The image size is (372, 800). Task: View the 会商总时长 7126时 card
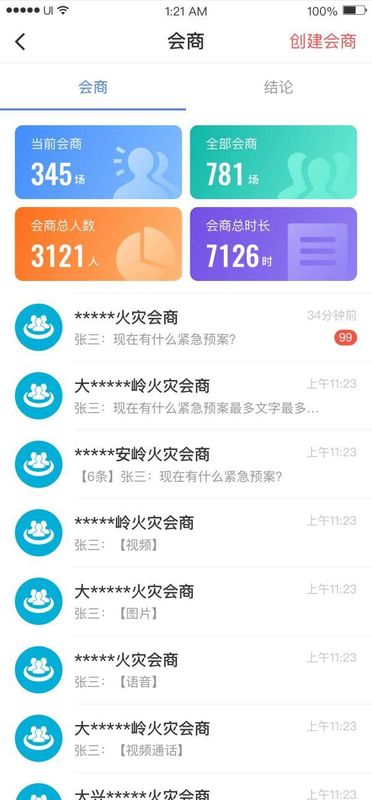tap(274, 244)
